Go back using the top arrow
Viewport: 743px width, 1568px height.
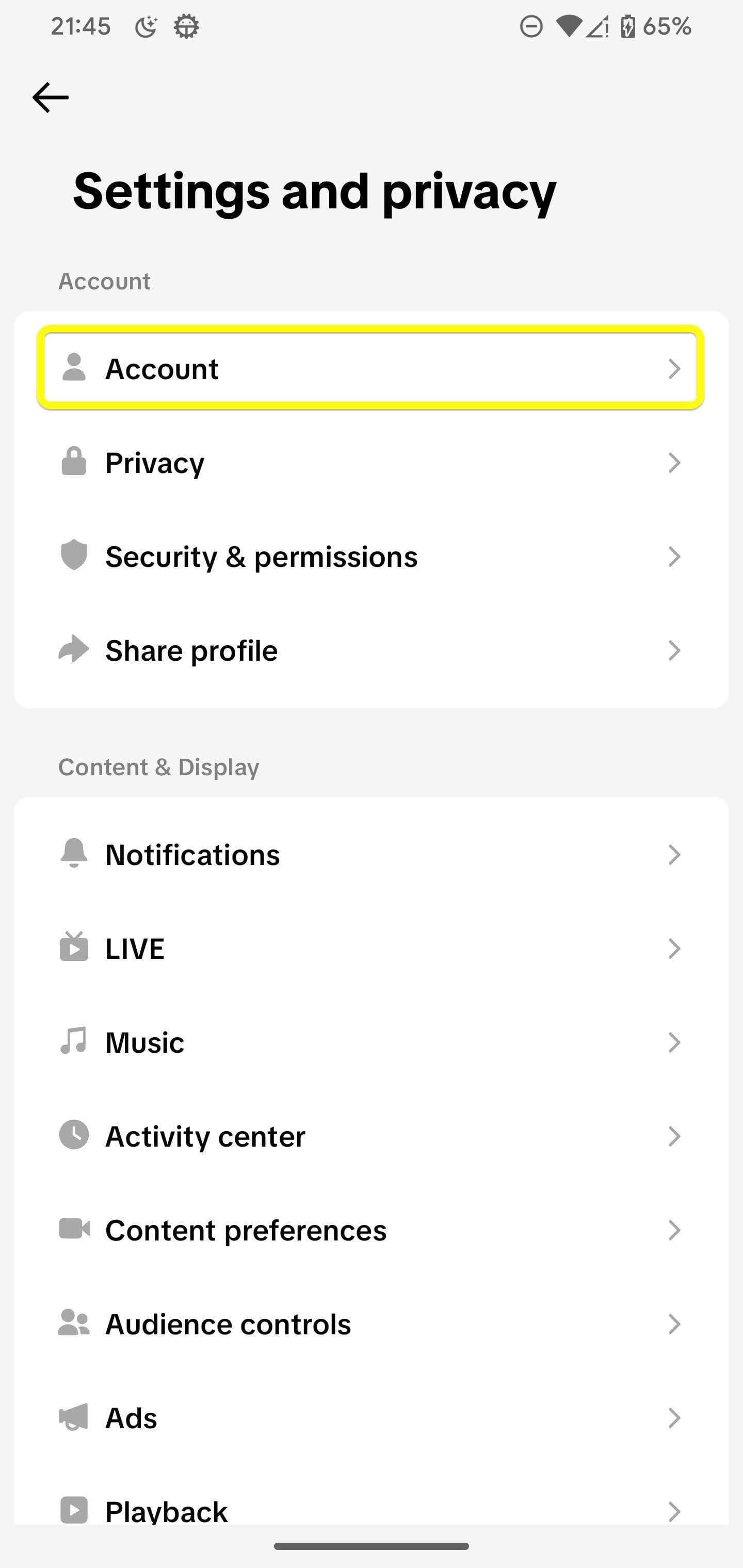50,97
